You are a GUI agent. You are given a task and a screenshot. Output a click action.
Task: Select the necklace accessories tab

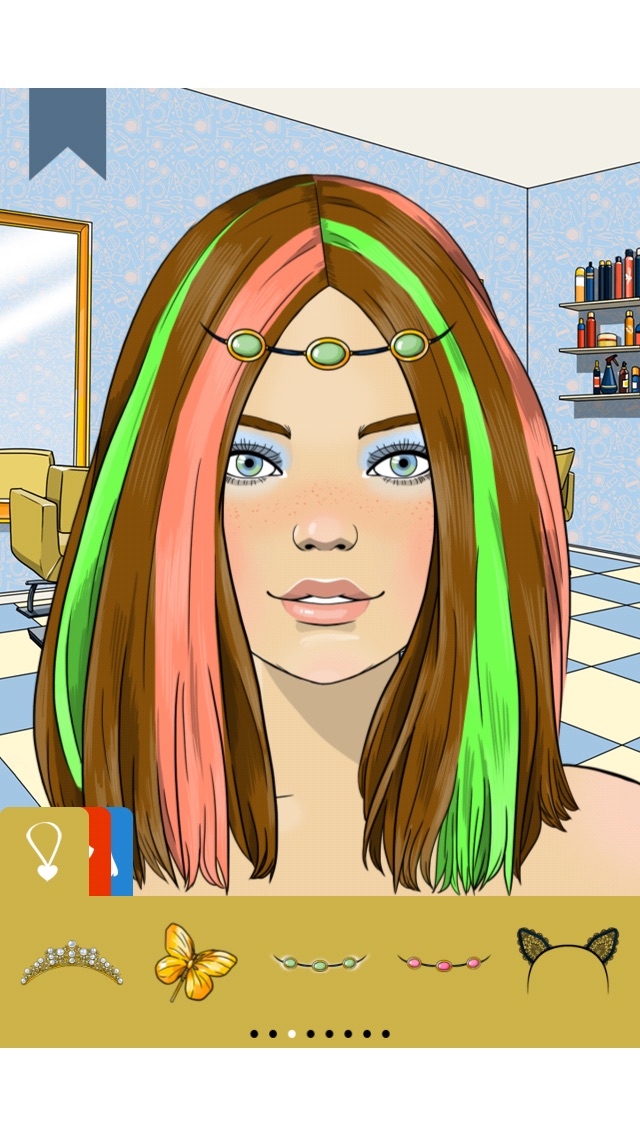(x=44, y=852)
